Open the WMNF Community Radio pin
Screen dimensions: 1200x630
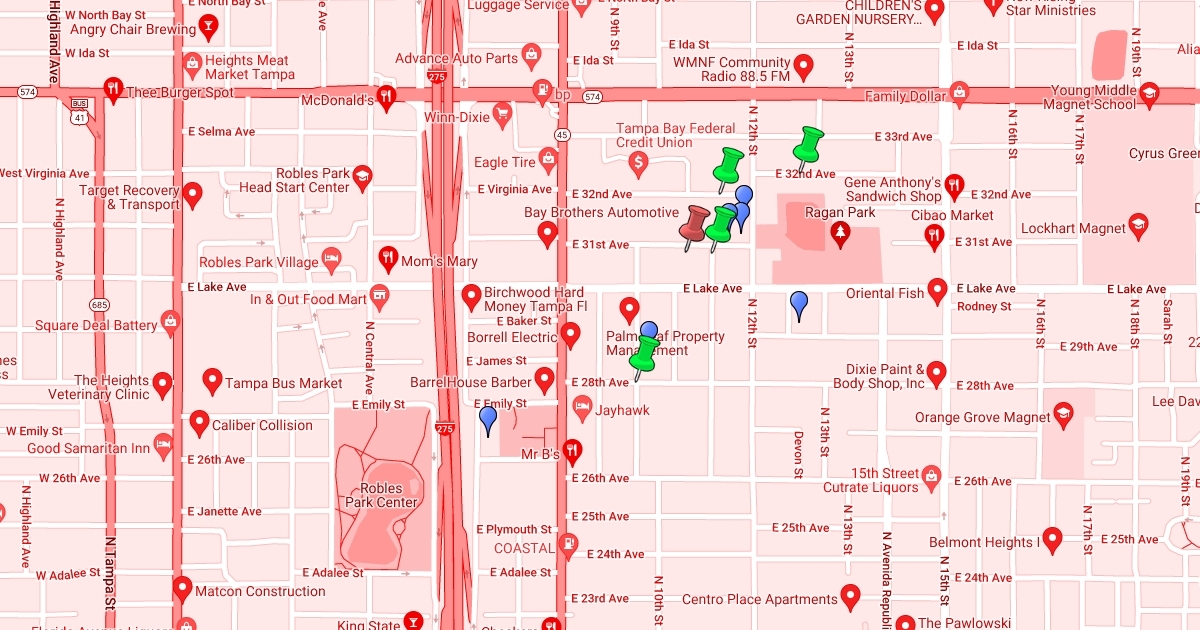click(x=803, y=66)
